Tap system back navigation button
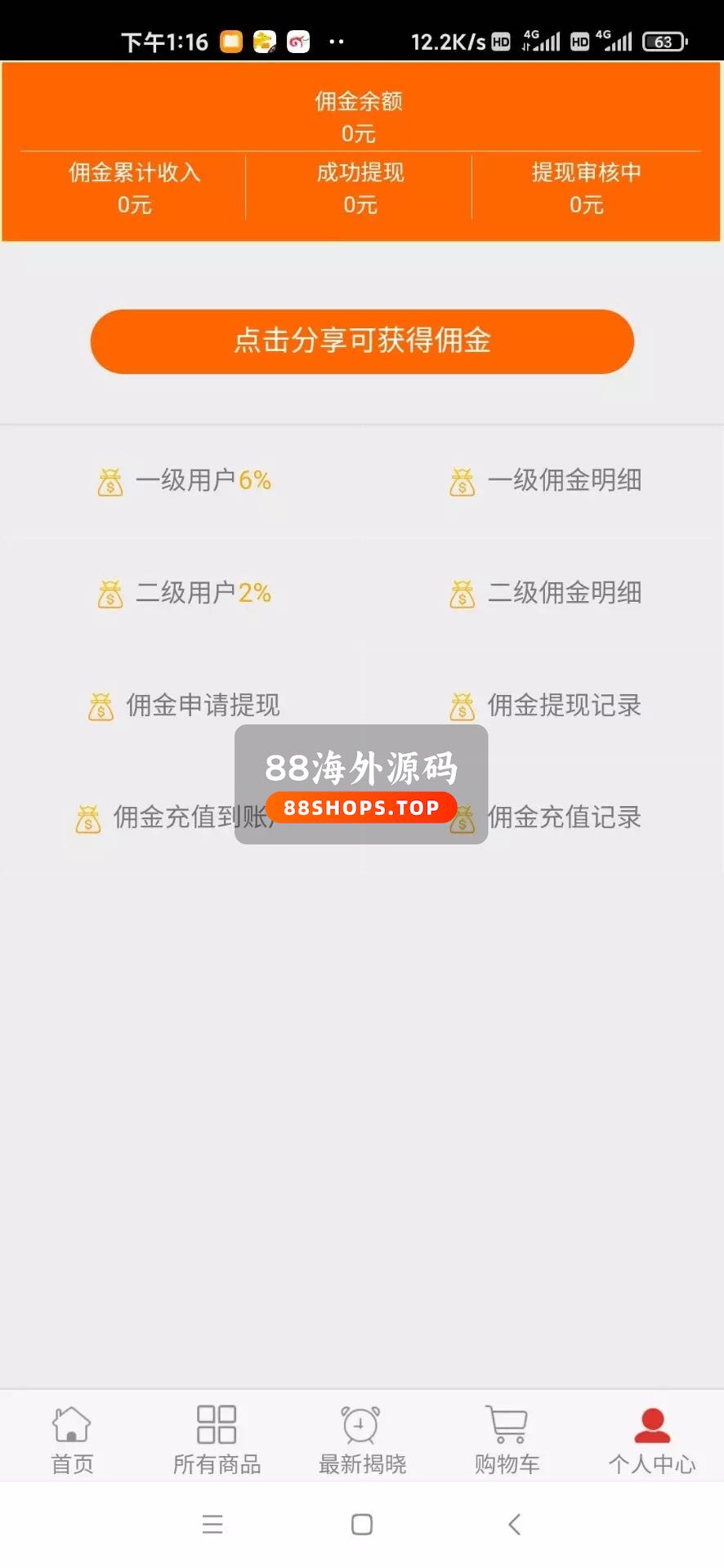Image resolution: width=724 pixels, height=1568 pixels. 514,1524
